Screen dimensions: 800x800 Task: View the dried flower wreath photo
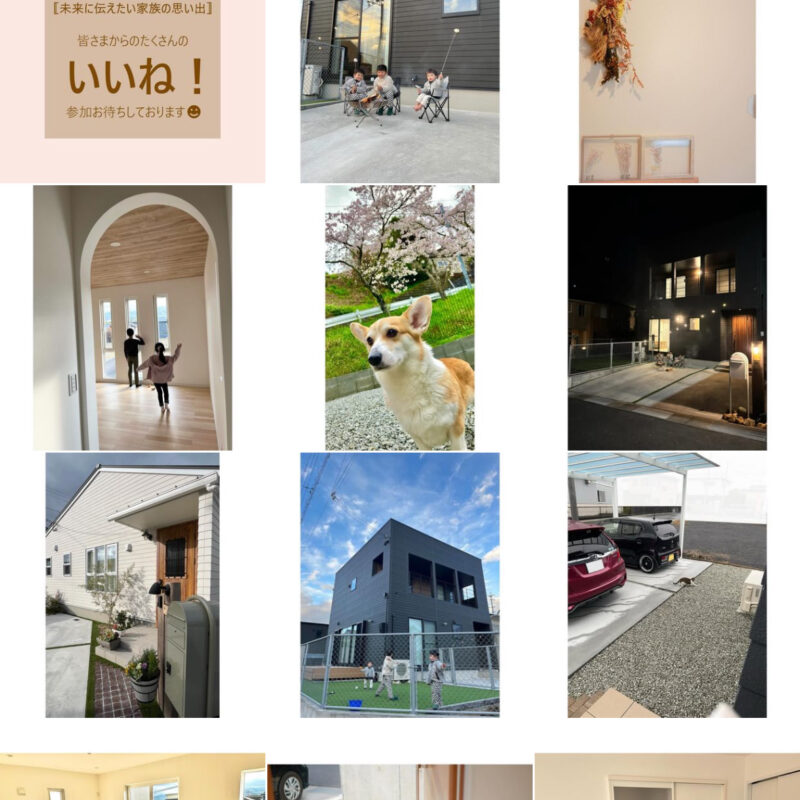pyautogui.click(x=667, y=90)
